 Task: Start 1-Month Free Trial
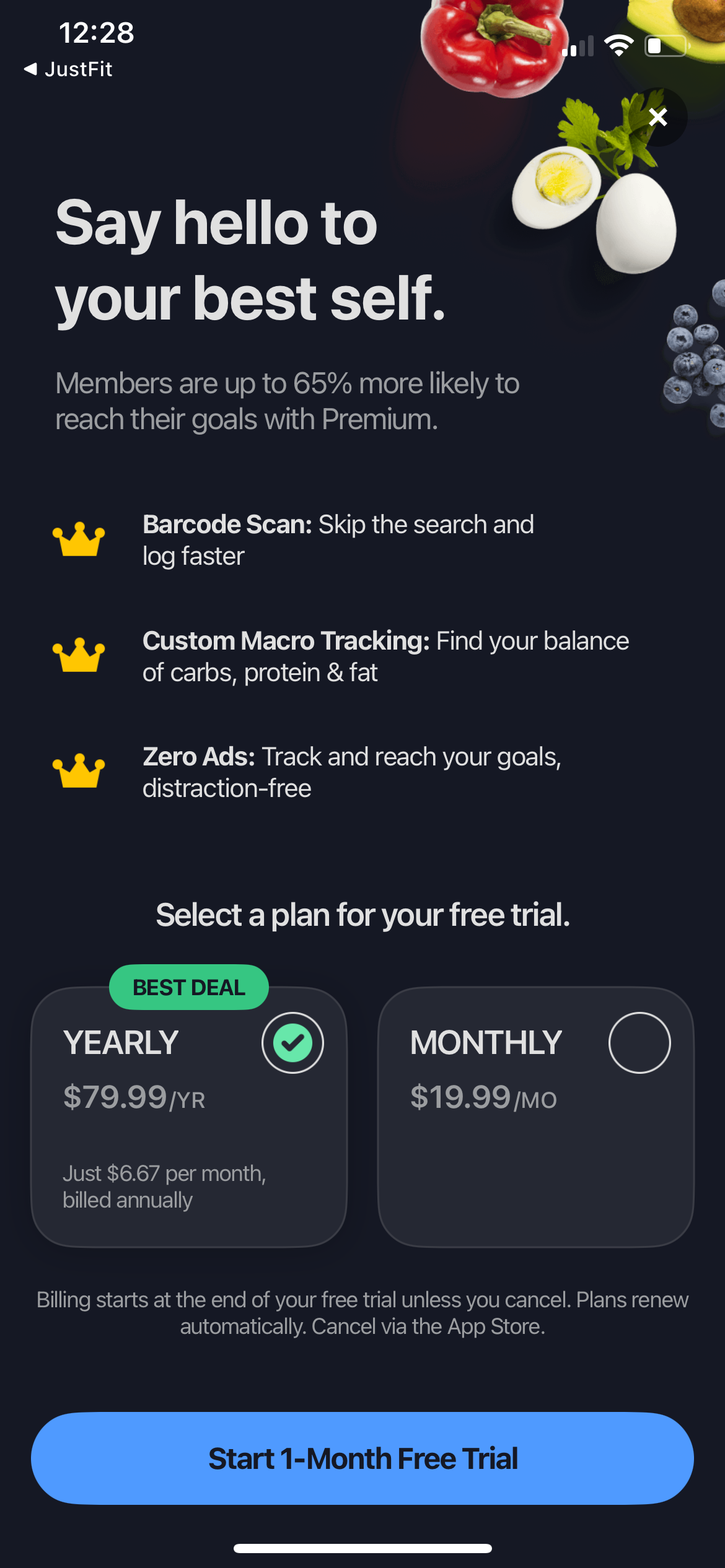point(362,1458)
